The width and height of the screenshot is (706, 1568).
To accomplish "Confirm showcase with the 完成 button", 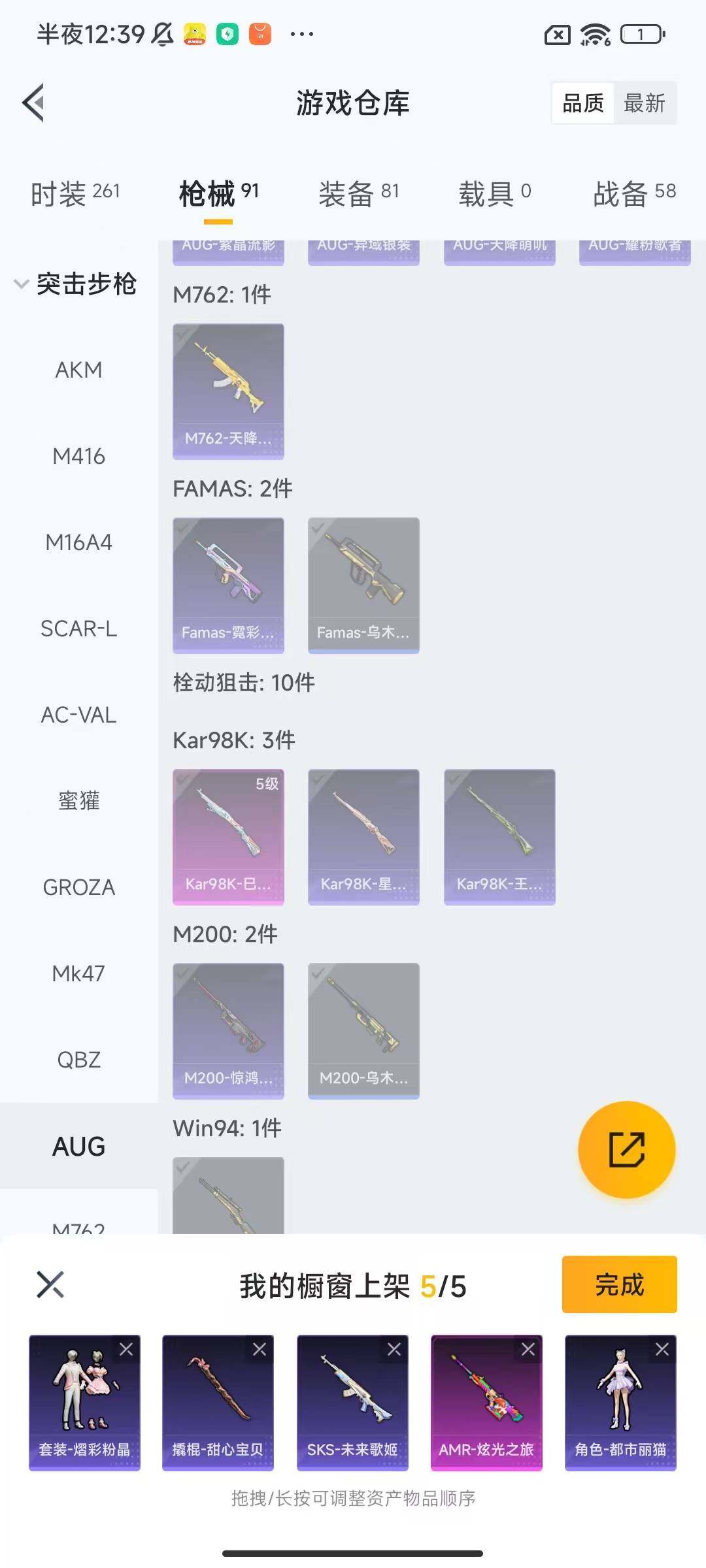I will tap(619, 1284).
